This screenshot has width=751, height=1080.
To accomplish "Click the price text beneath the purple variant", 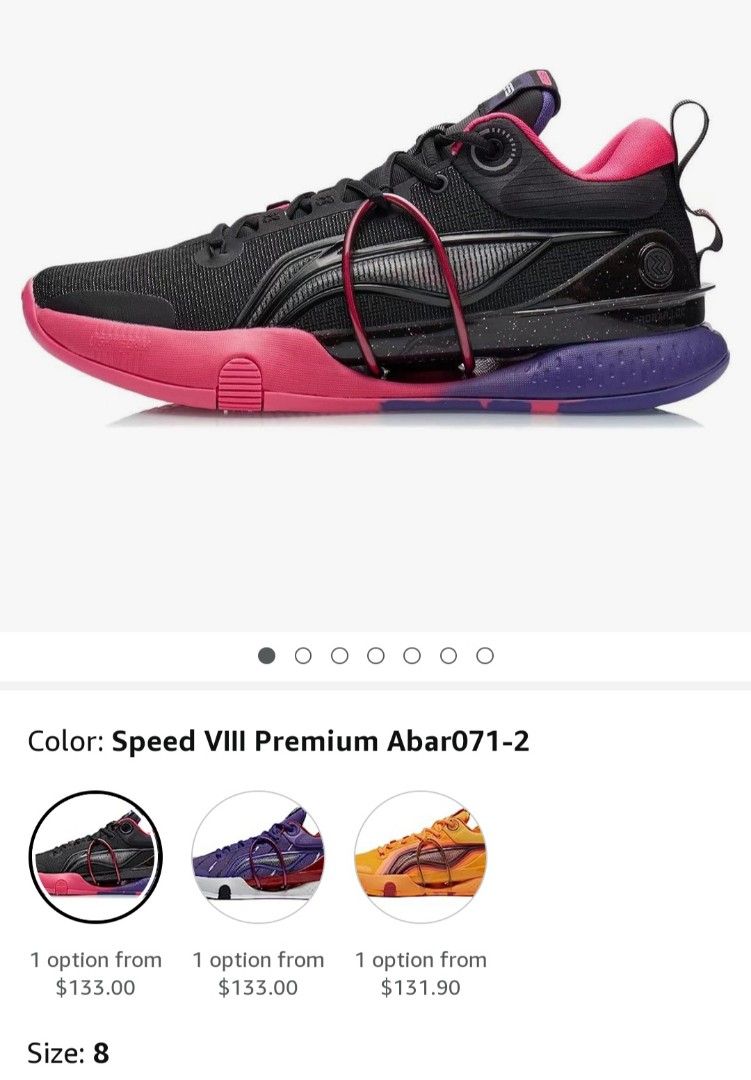I will tap(258, 985).
